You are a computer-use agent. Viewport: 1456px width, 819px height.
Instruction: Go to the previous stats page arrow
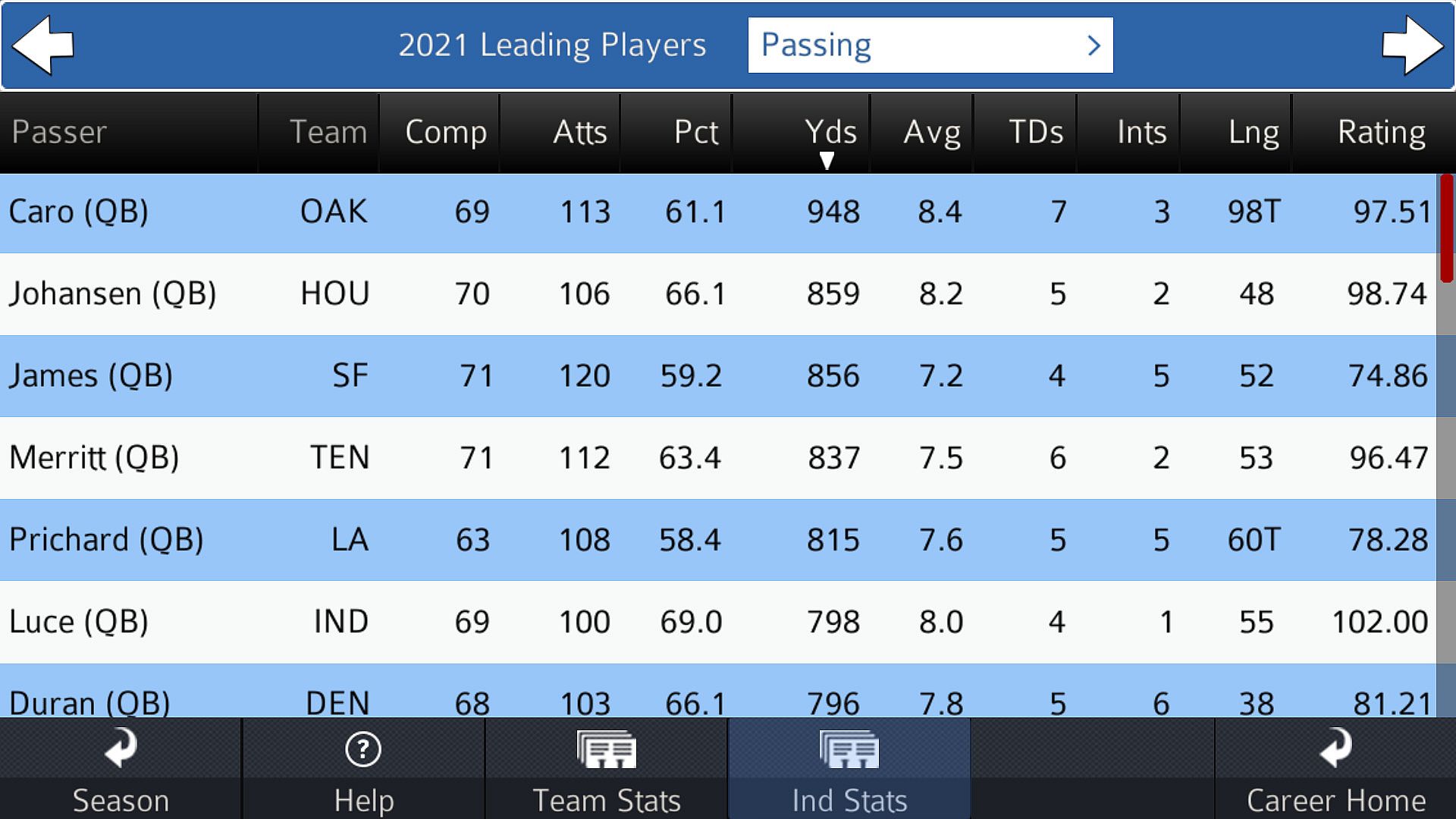43,45
